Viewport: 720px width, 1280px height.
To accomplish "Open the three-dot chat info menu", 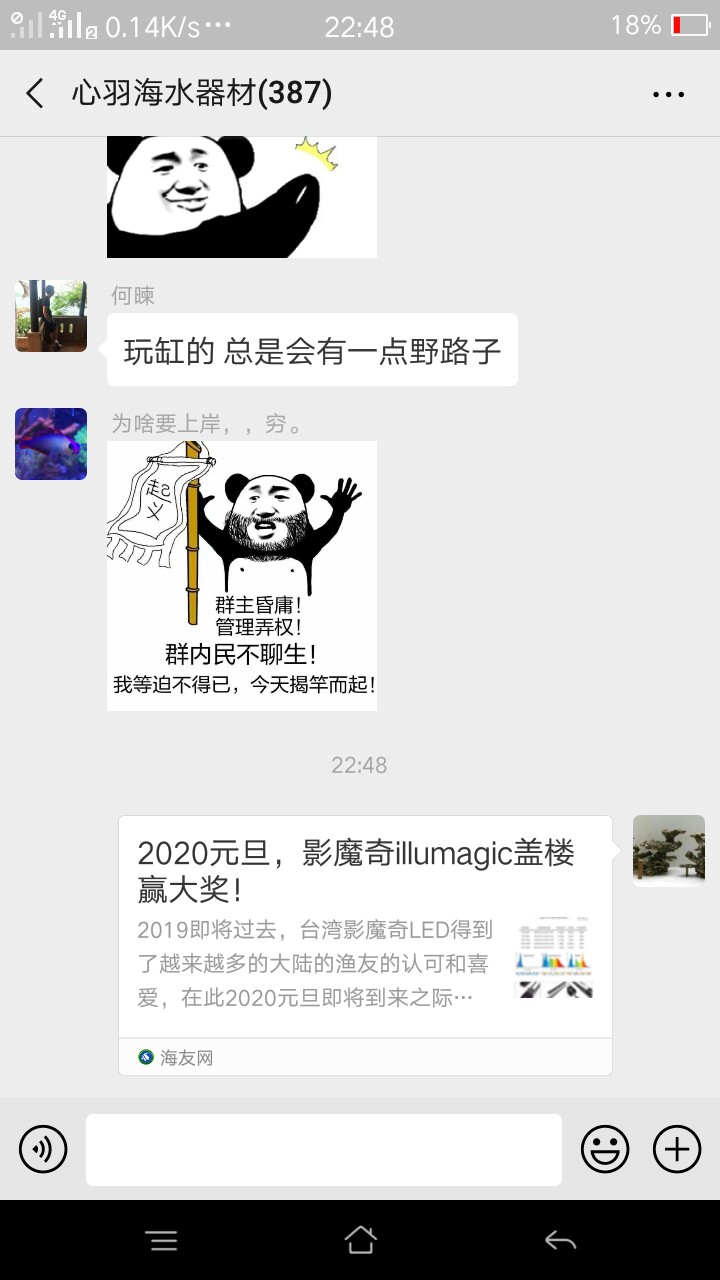I will click(x=668, y=95).
